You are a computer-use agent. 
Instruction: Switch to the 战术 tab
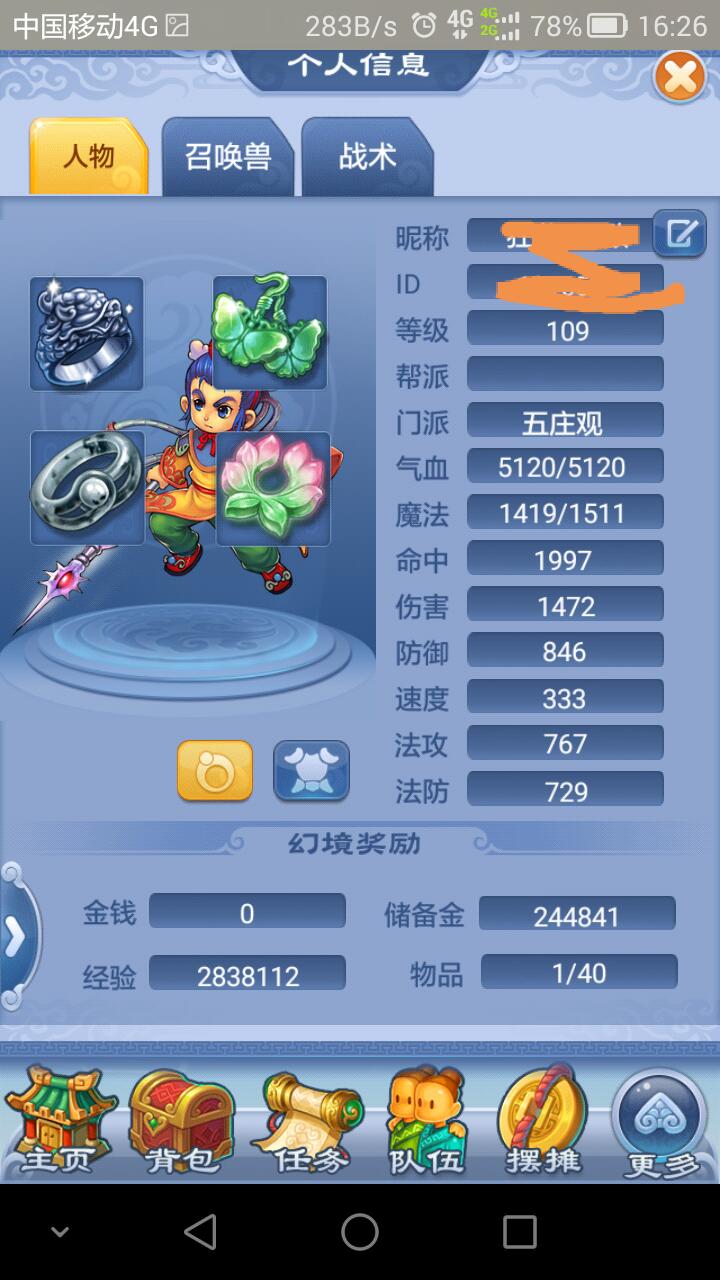(x=367, y=157)
